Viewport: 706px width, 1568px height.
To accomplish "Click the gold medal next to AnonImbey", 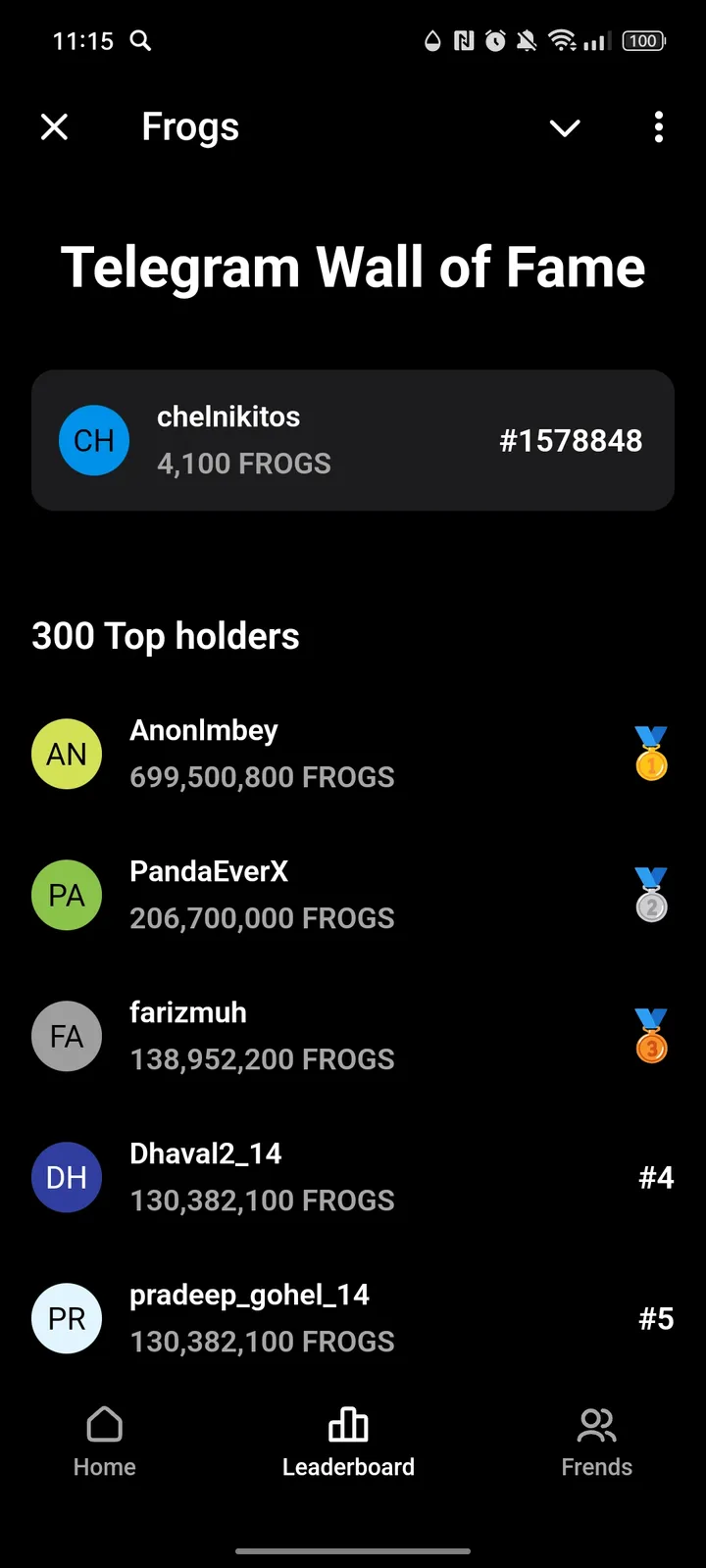I will click(651, 754).
